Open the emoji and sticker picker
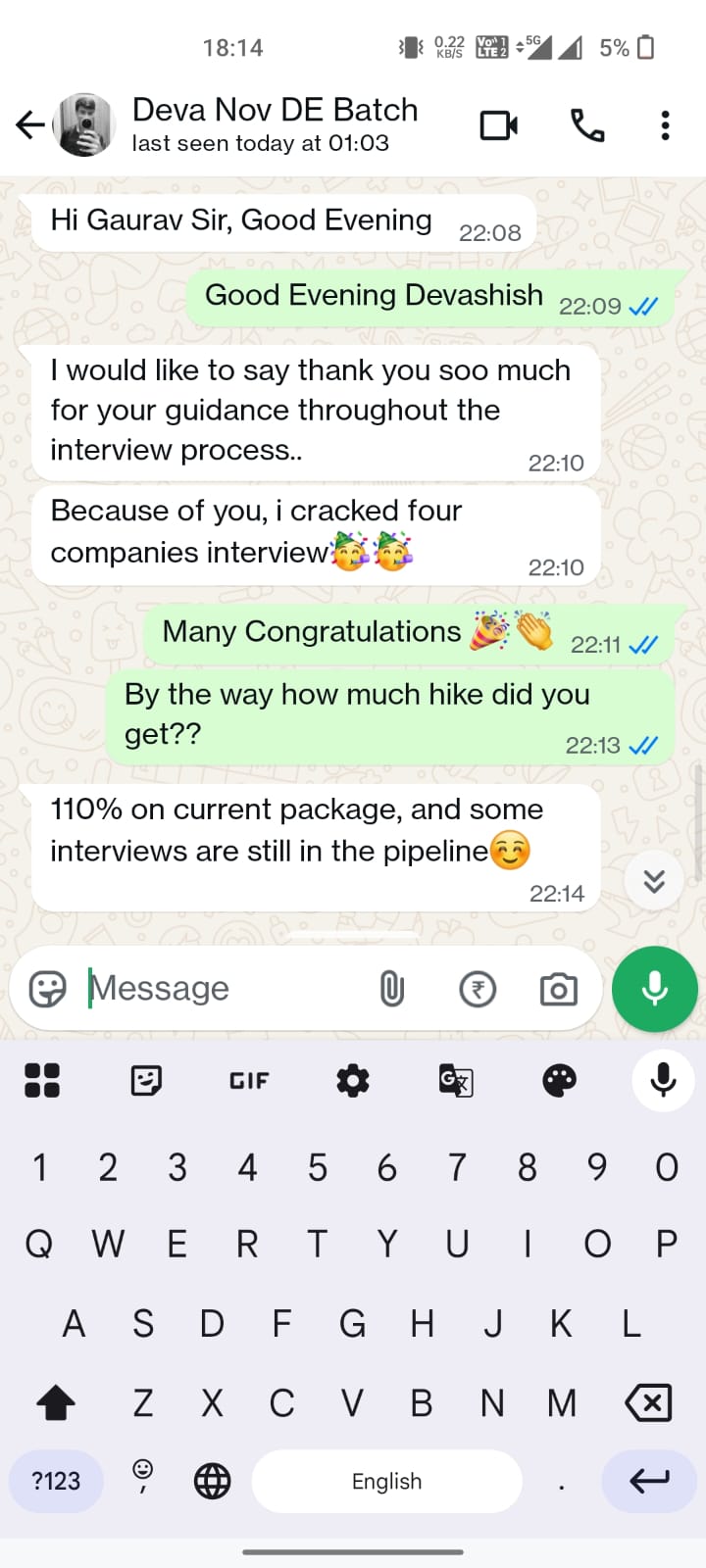The image size is (706, 1568). [x=47, y=989]
